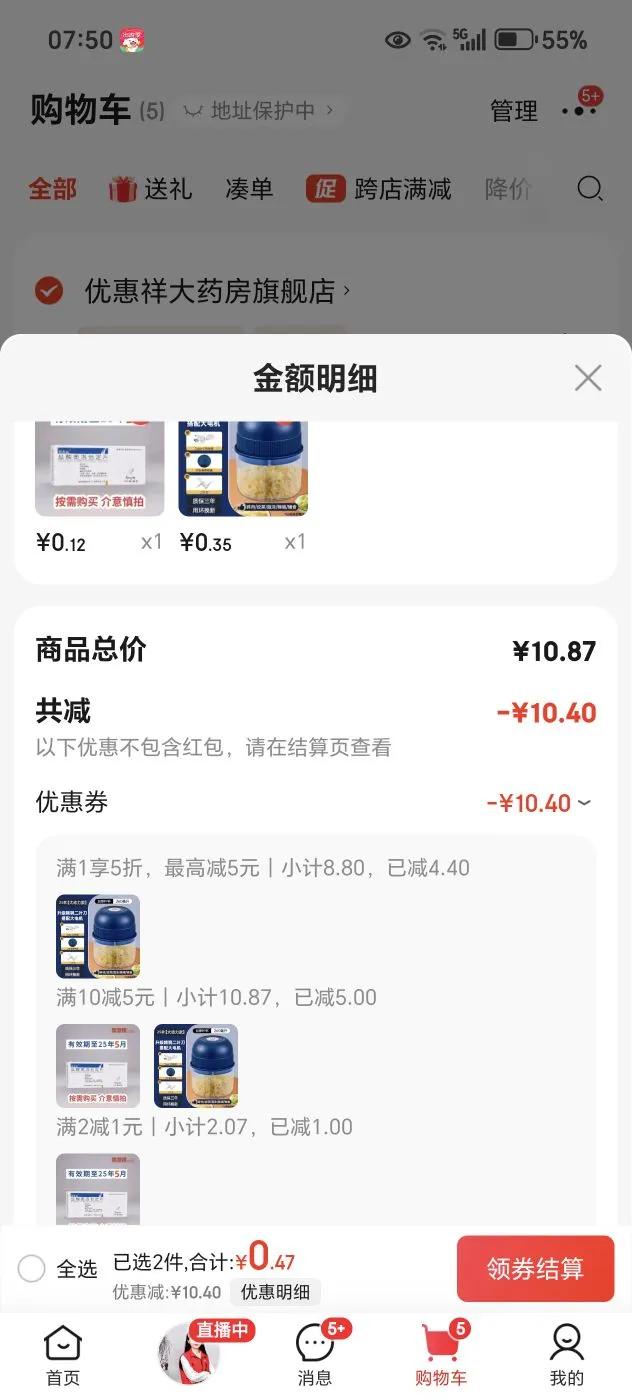Switch to the 消息 tab
The image size is (632, 1400).
315,1355
